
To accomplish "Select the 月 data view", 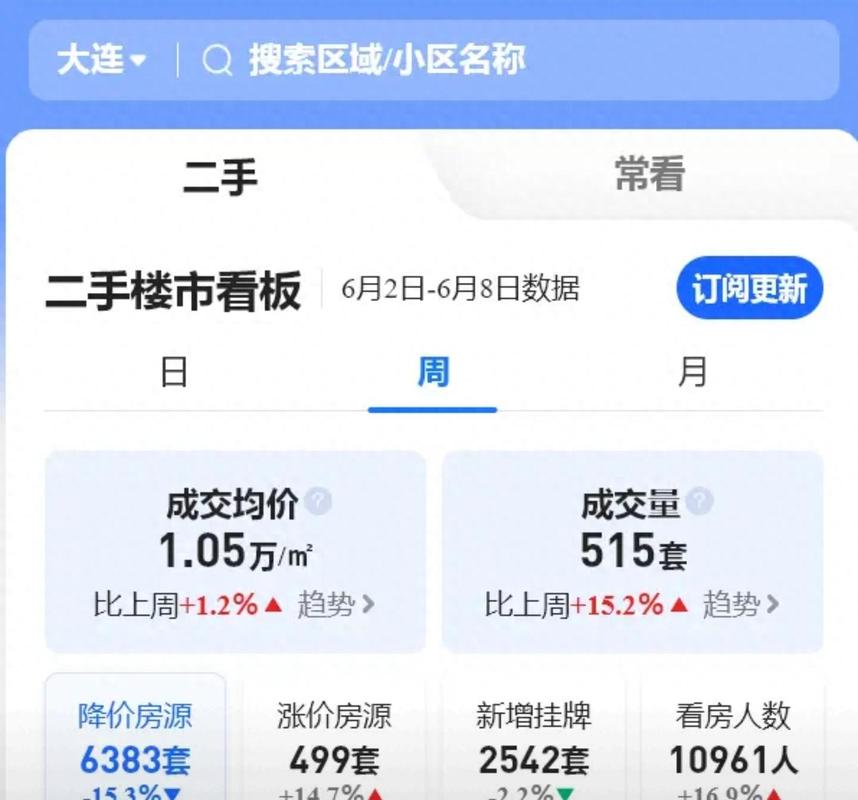I will point(692,373).
